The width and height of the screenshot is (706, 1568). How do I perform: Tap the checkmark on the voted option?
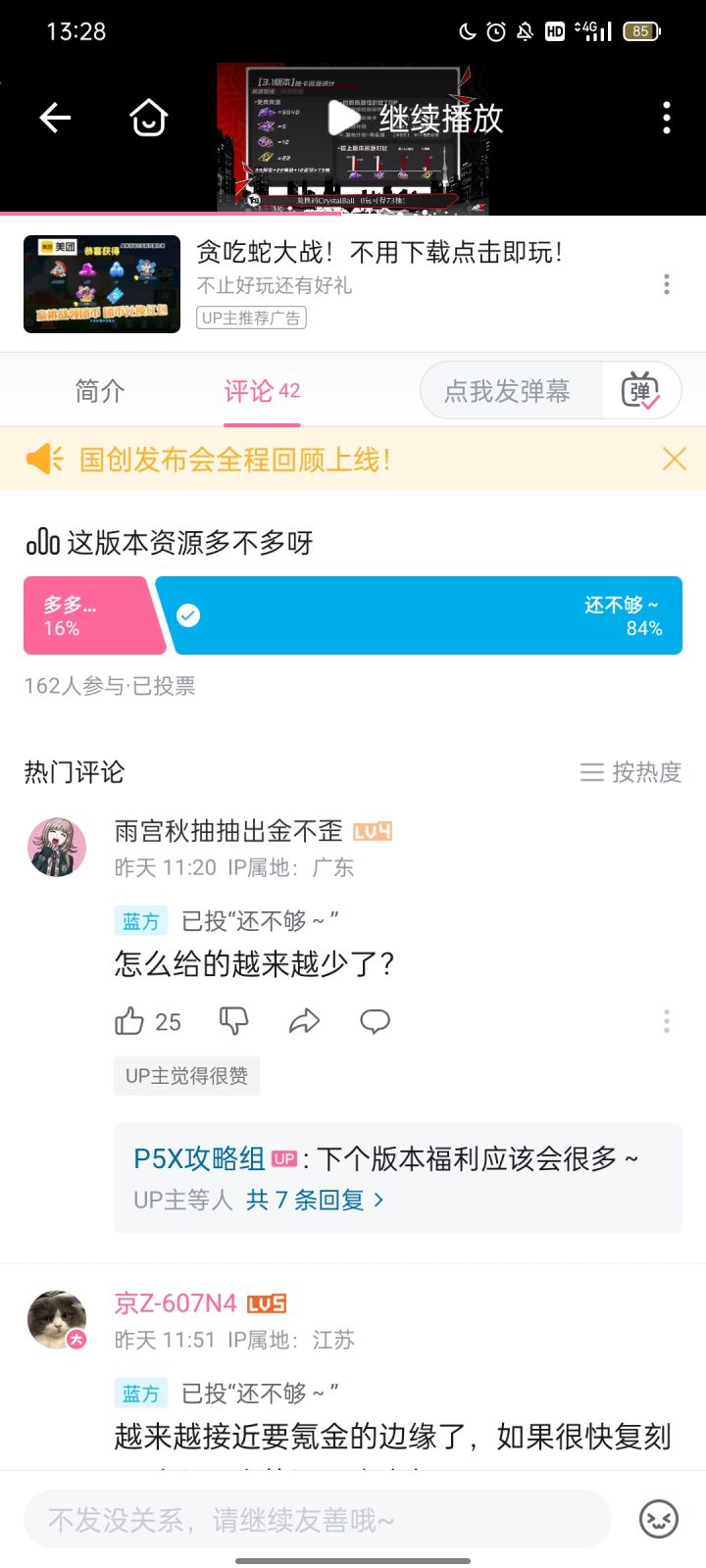[x=188, y=615]
